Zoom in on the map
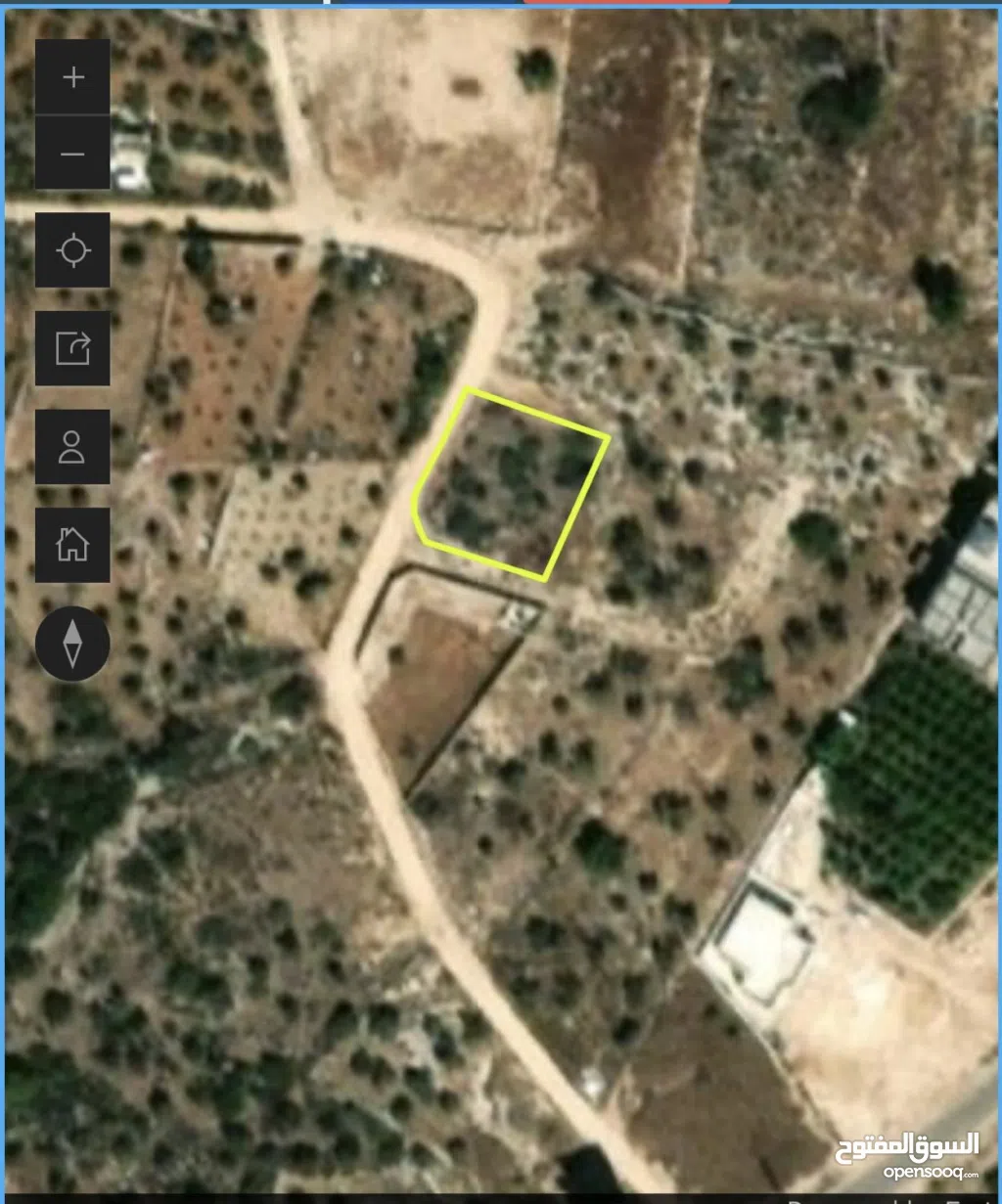The height and width of the screenshot is (1204, 1002). (x=73, y=77)
